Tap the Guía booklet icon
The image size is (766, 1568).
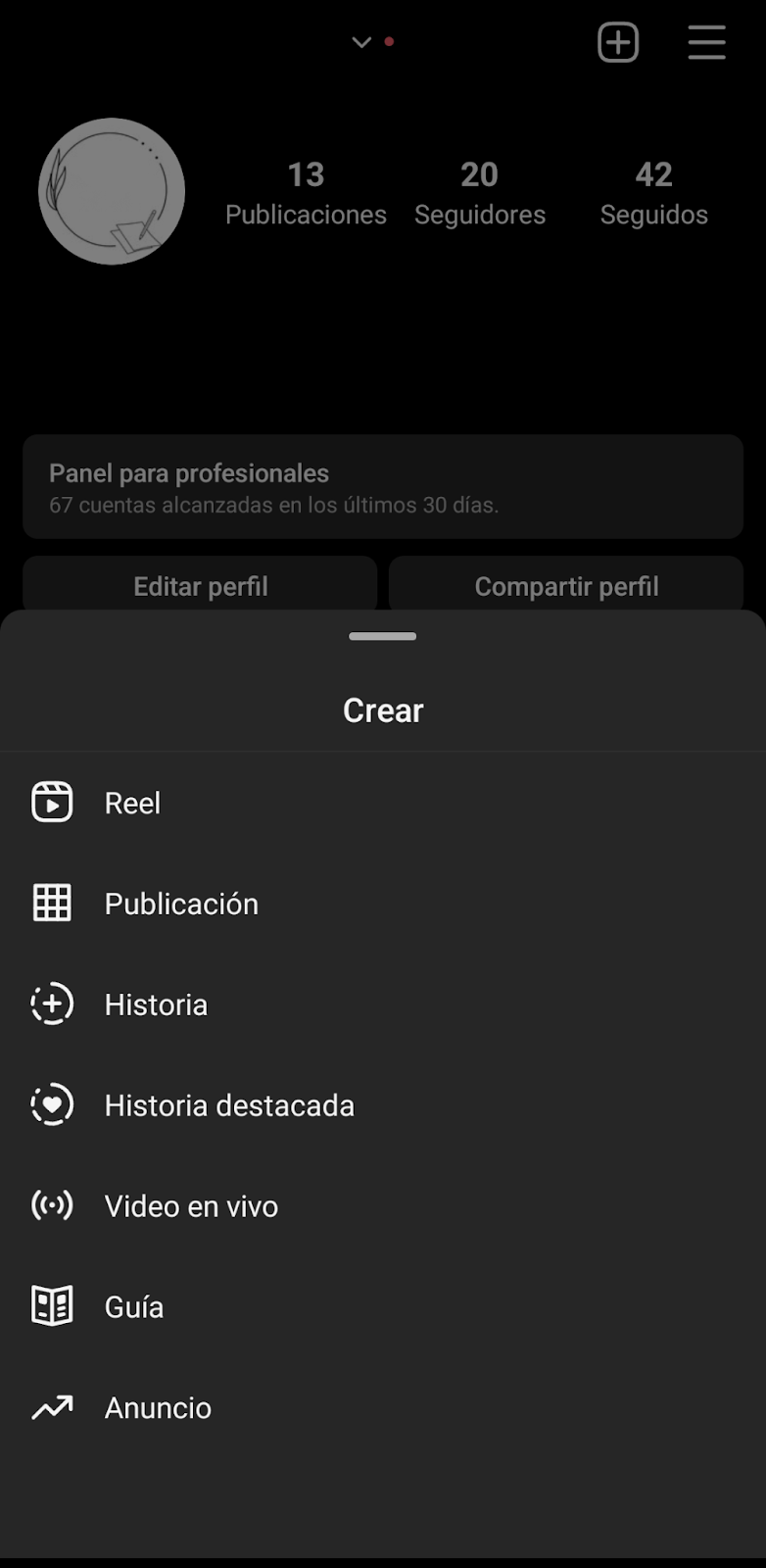[52, 1306]
